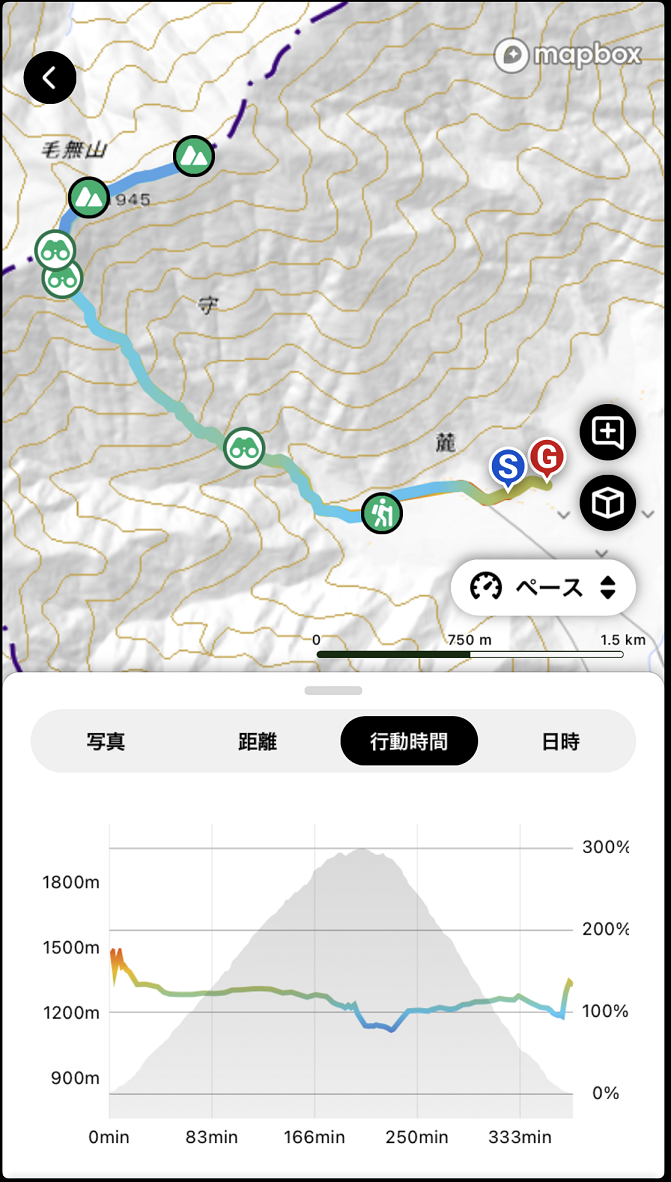Go back using the arrow button
Viewport: 671px width, 1182px height.
coord(50,77)
